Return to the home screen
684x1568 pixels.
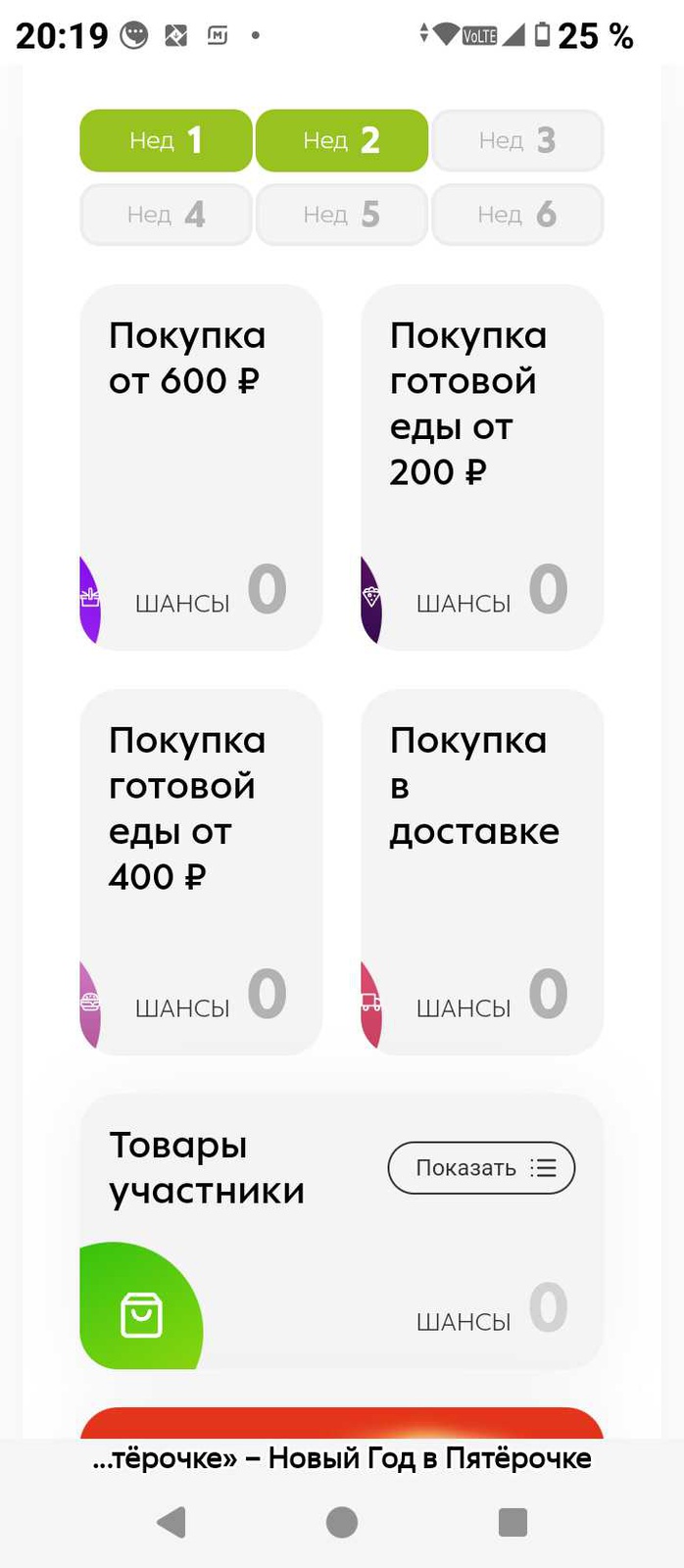pos(342,1522)
